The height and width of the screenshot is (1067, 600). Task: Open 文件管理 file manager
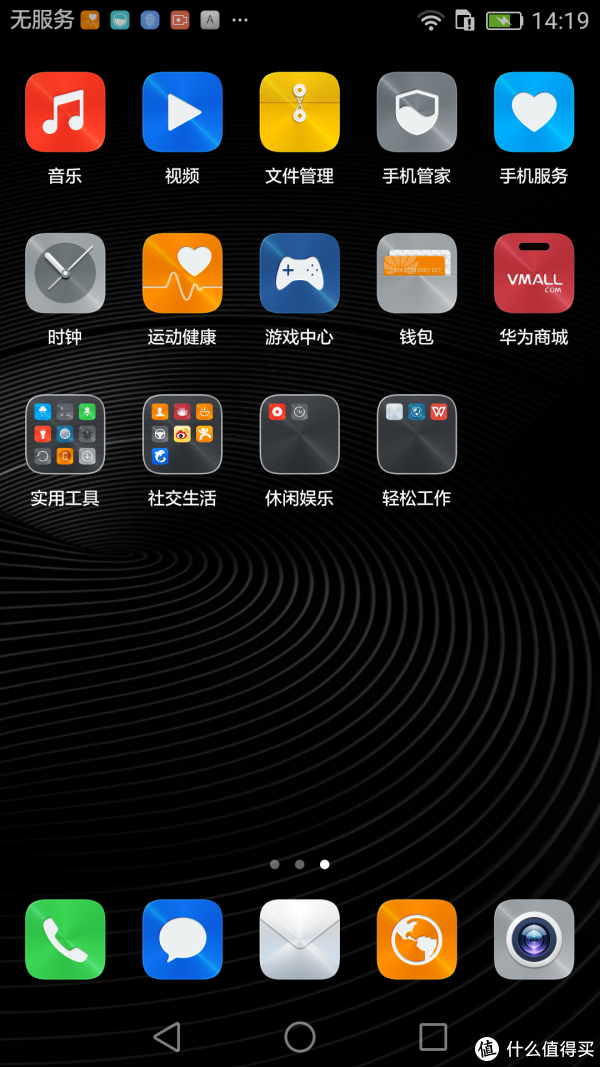(x=299, y=112)
